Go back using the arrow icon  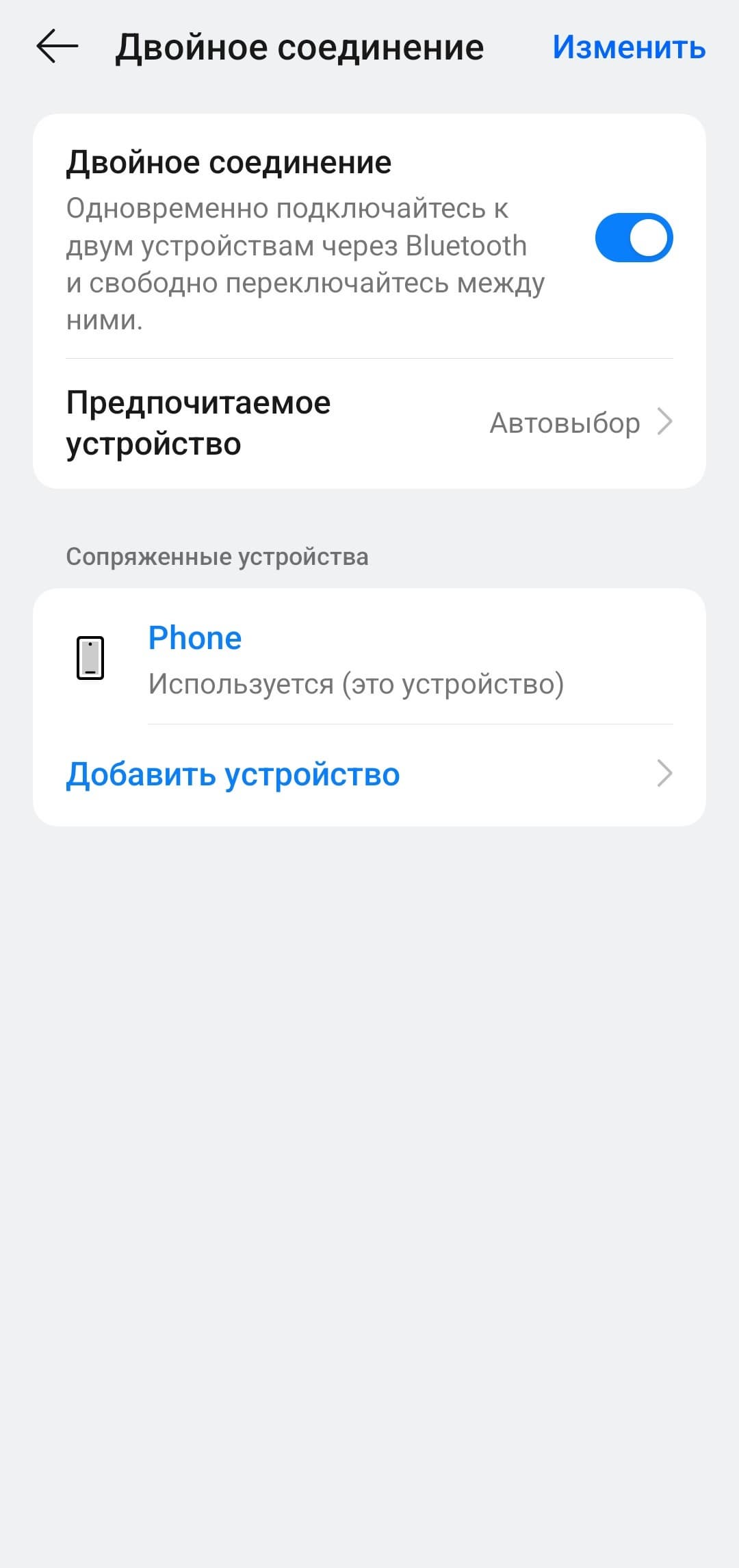[x=57, y=47]
